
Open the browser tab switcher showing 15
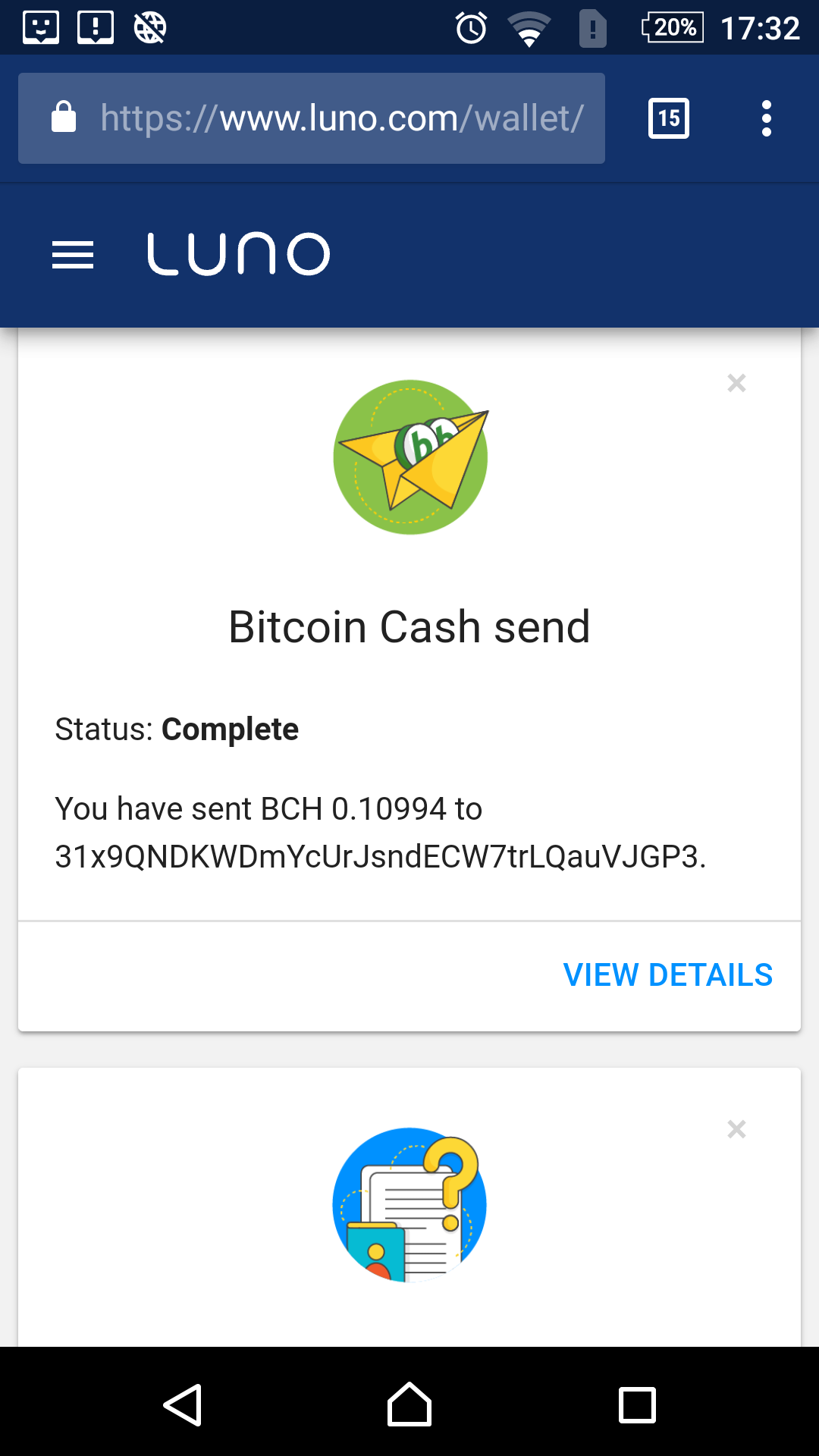coord(669,118)
